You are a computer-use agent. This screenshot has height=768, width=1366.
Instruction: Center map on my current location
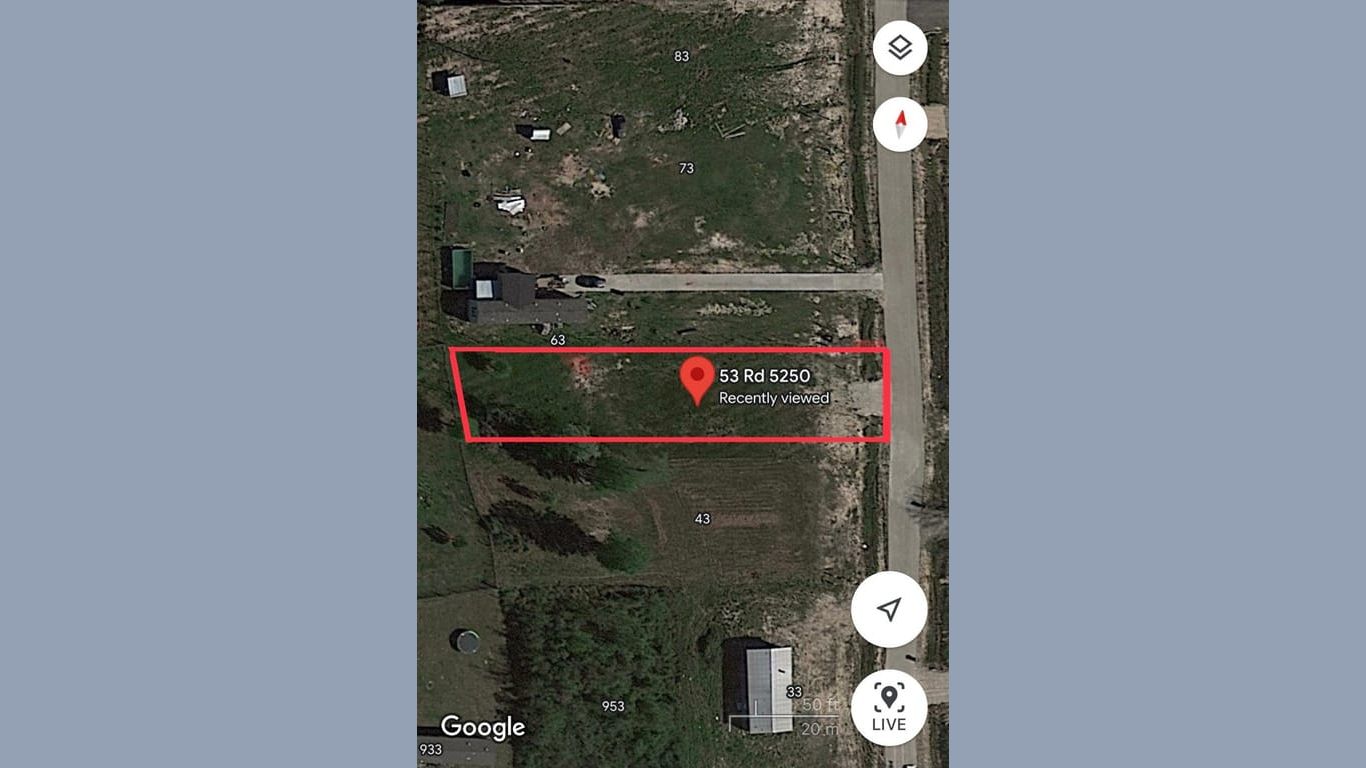click(889, 609)
